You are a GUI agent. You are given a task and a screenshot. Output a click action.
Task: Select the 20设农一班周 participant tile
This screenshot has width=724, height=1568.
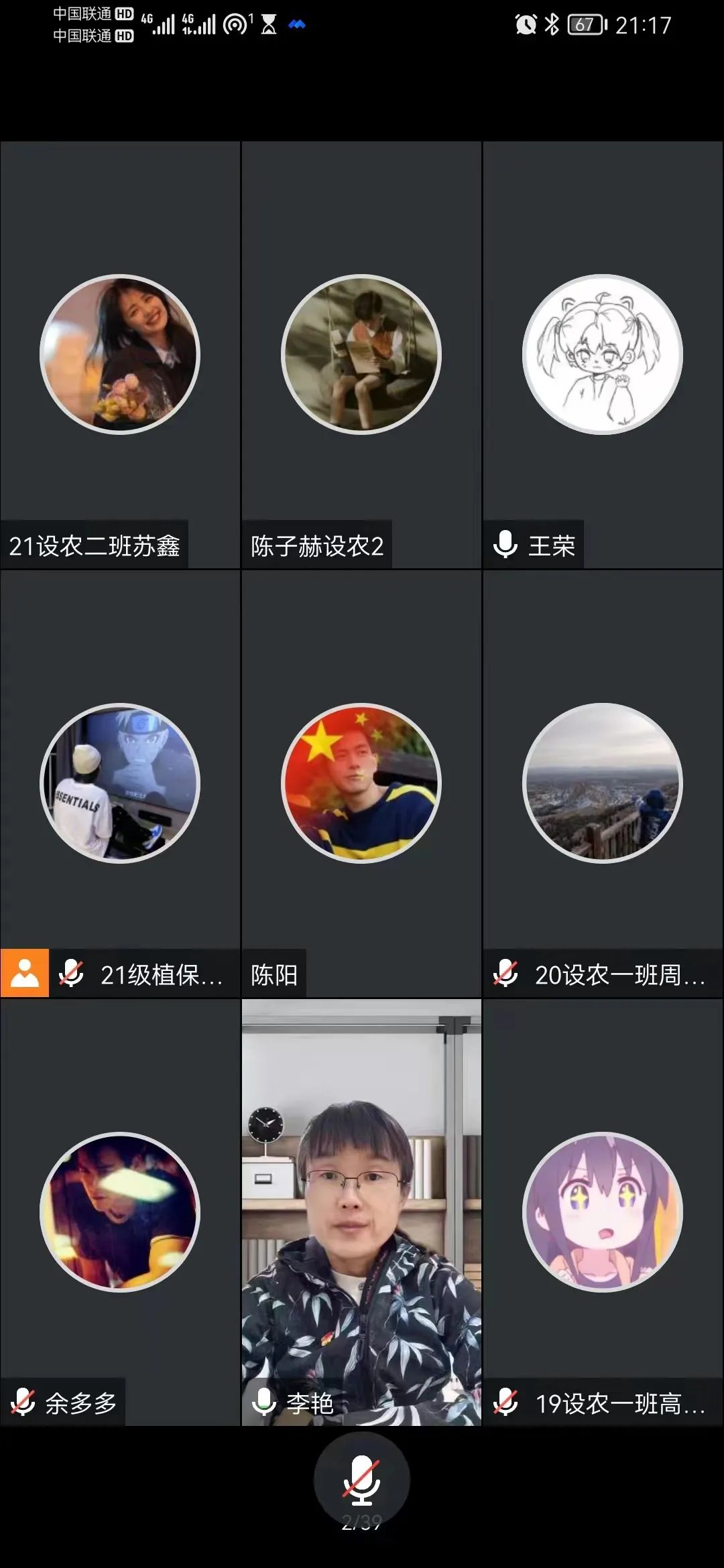click(x=603, y=783)
